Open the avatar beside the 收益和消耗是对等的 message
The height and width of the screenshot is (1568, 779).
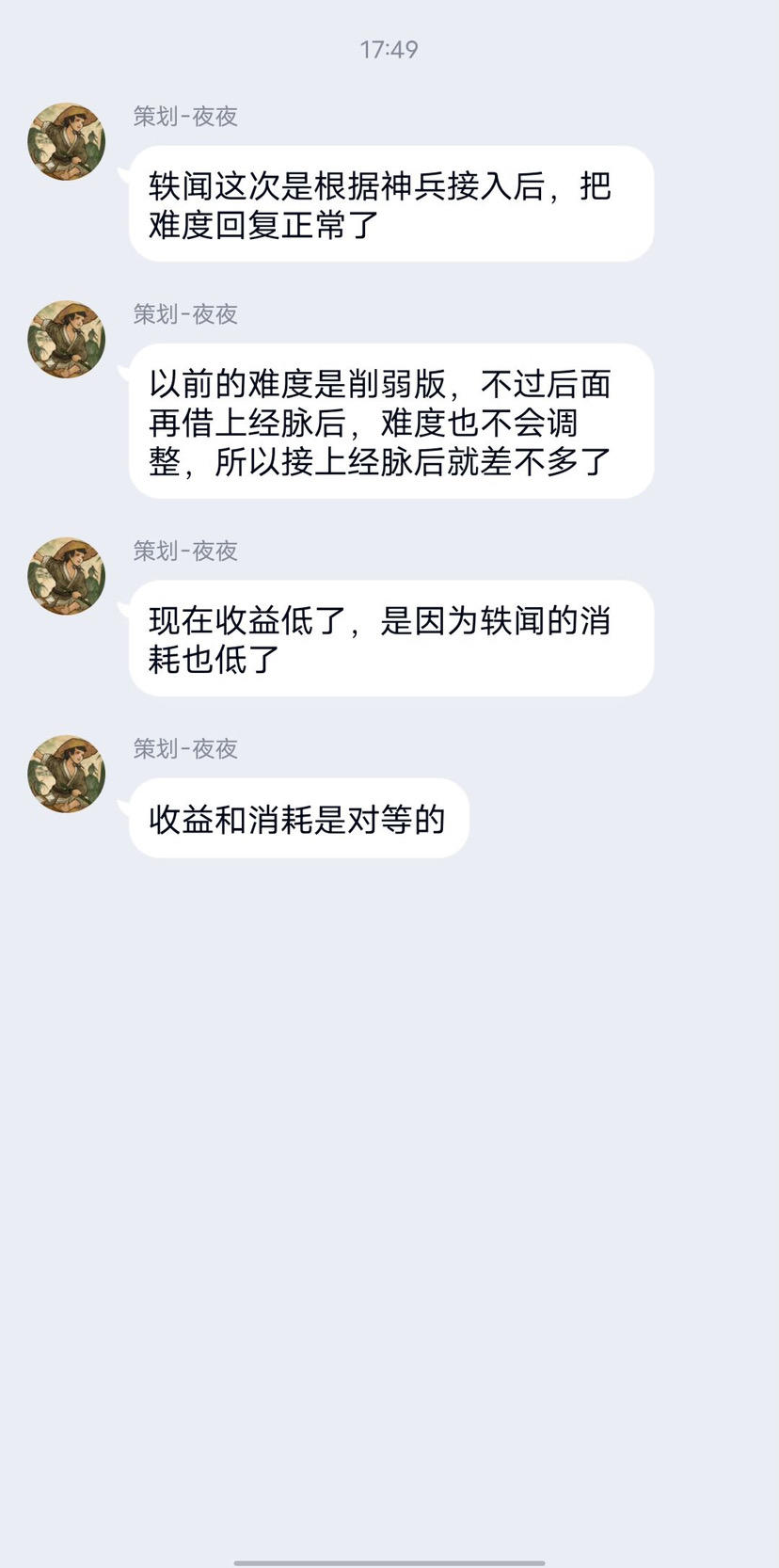(x=66, y=774)
